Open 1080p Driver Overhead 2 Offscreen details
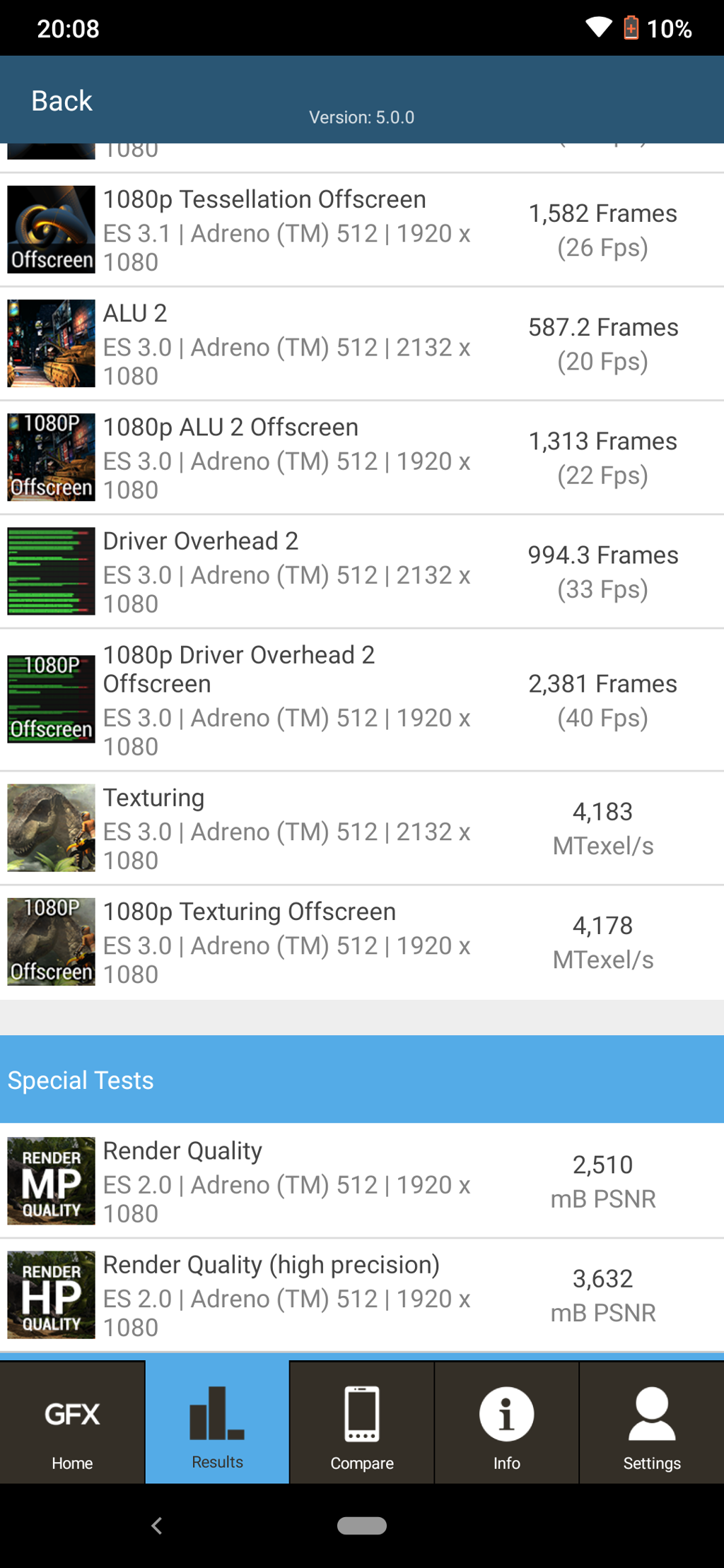 click(x=362, y=700)
